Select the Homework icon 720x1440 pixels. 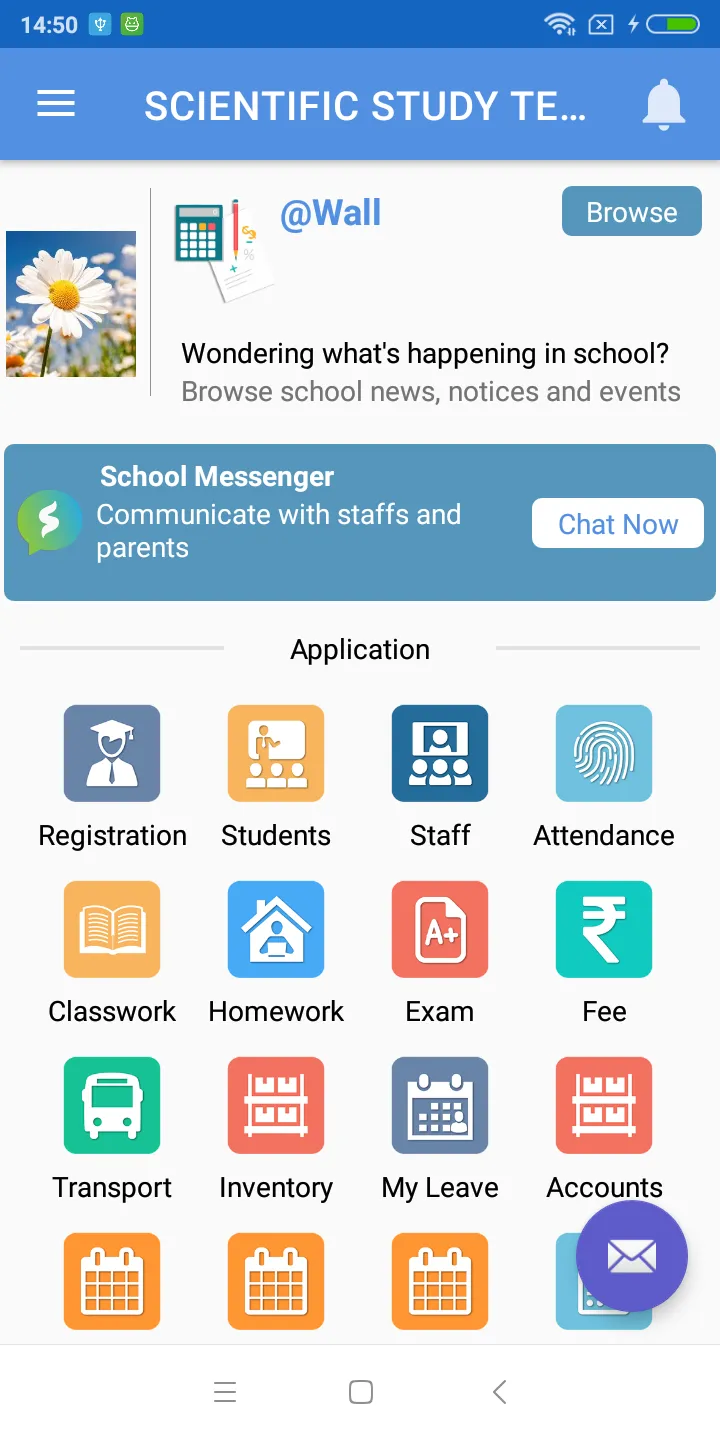coord(275,929)
